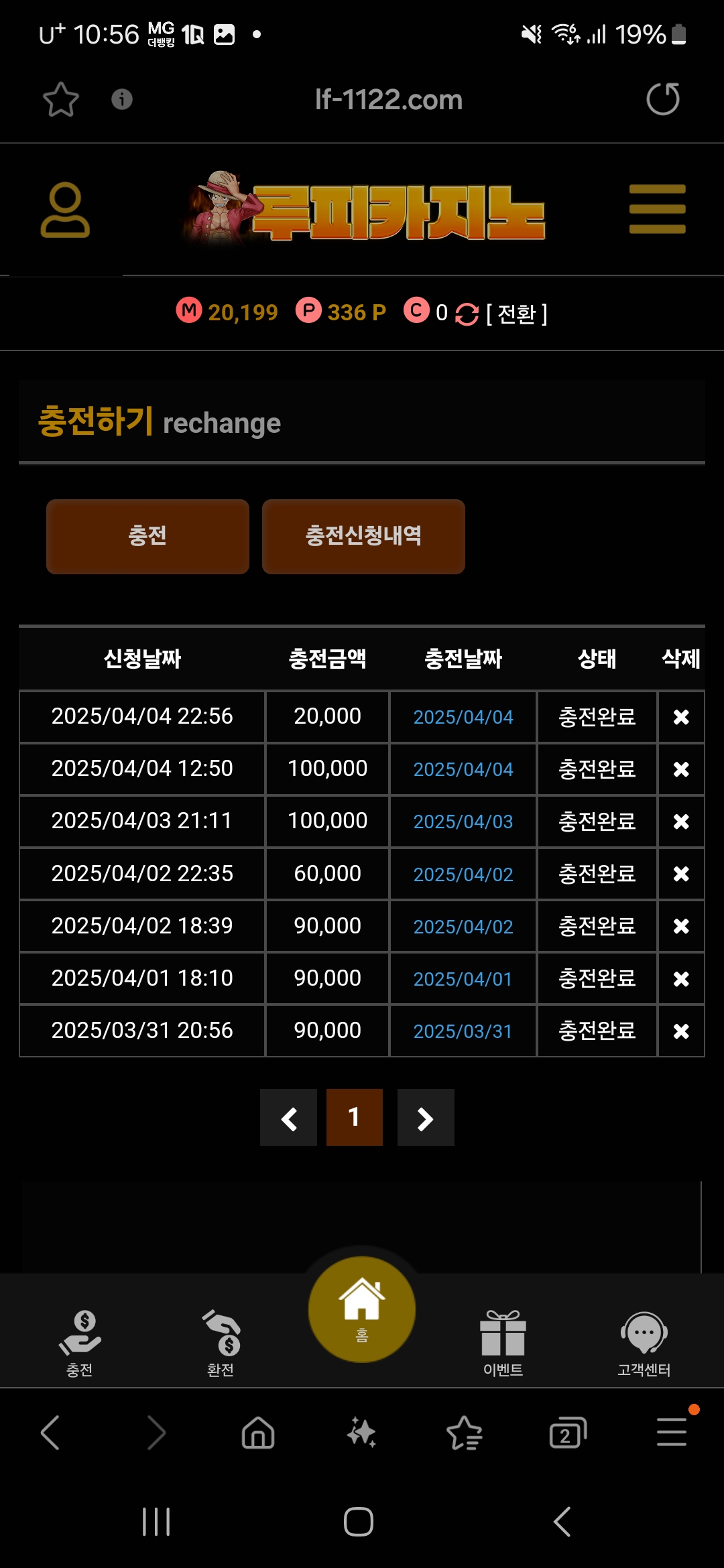724x1568 pixels.
Task: Reload the page in the browser
Action: click(x=662, y=99)
